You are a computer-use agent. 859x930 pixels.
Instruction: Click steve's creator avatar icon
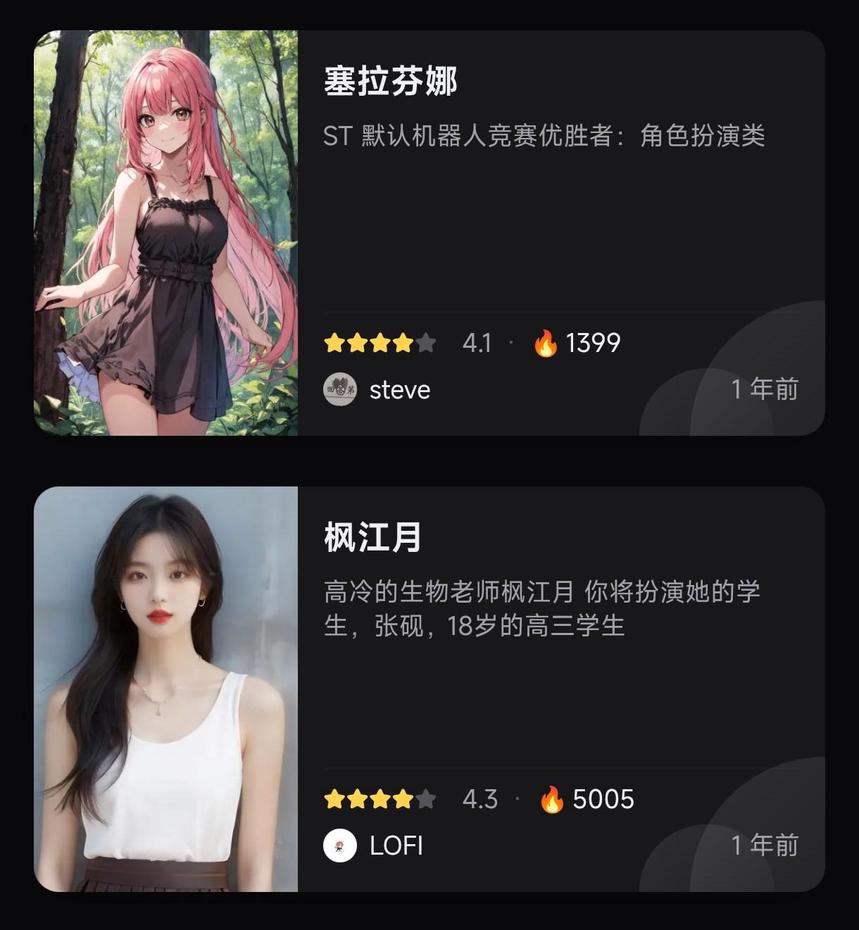coord(340,390)
